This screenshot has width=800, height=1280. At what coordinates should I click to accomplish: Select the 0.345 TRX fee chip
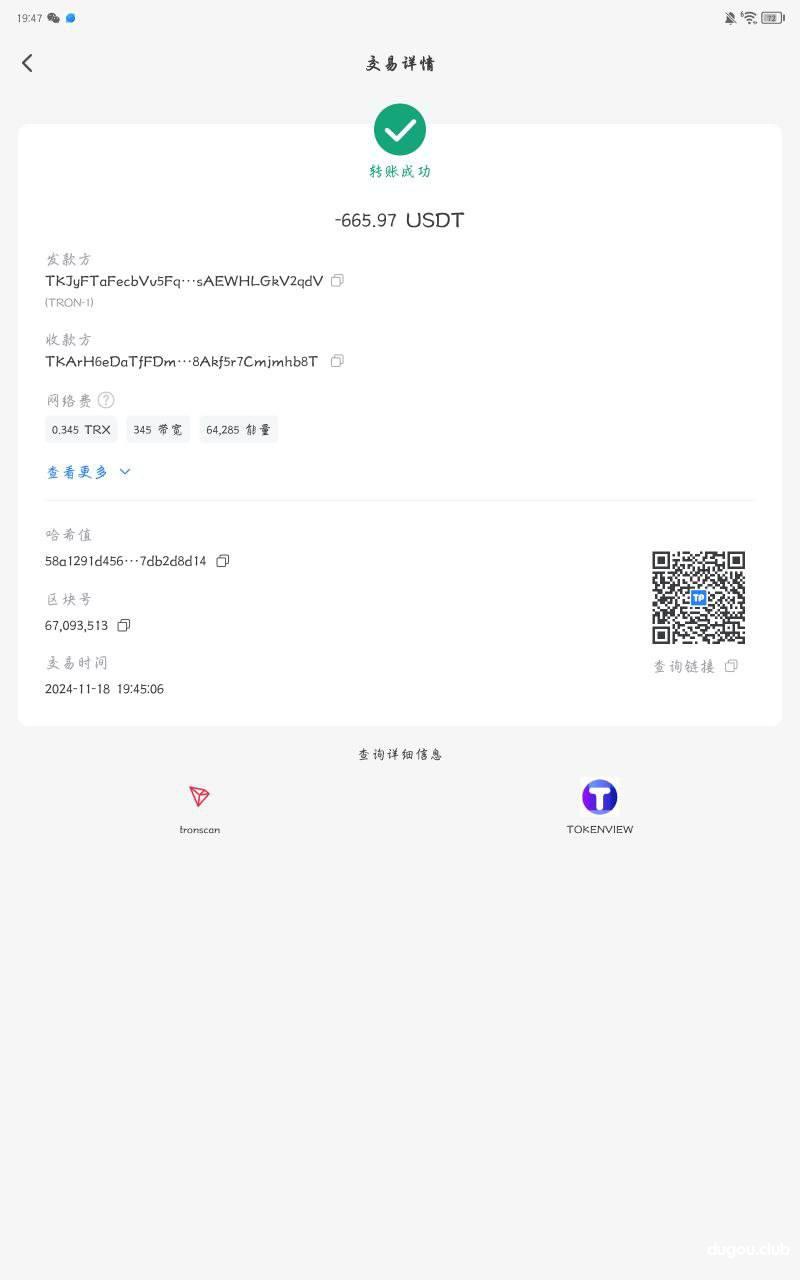coord(80,429)
